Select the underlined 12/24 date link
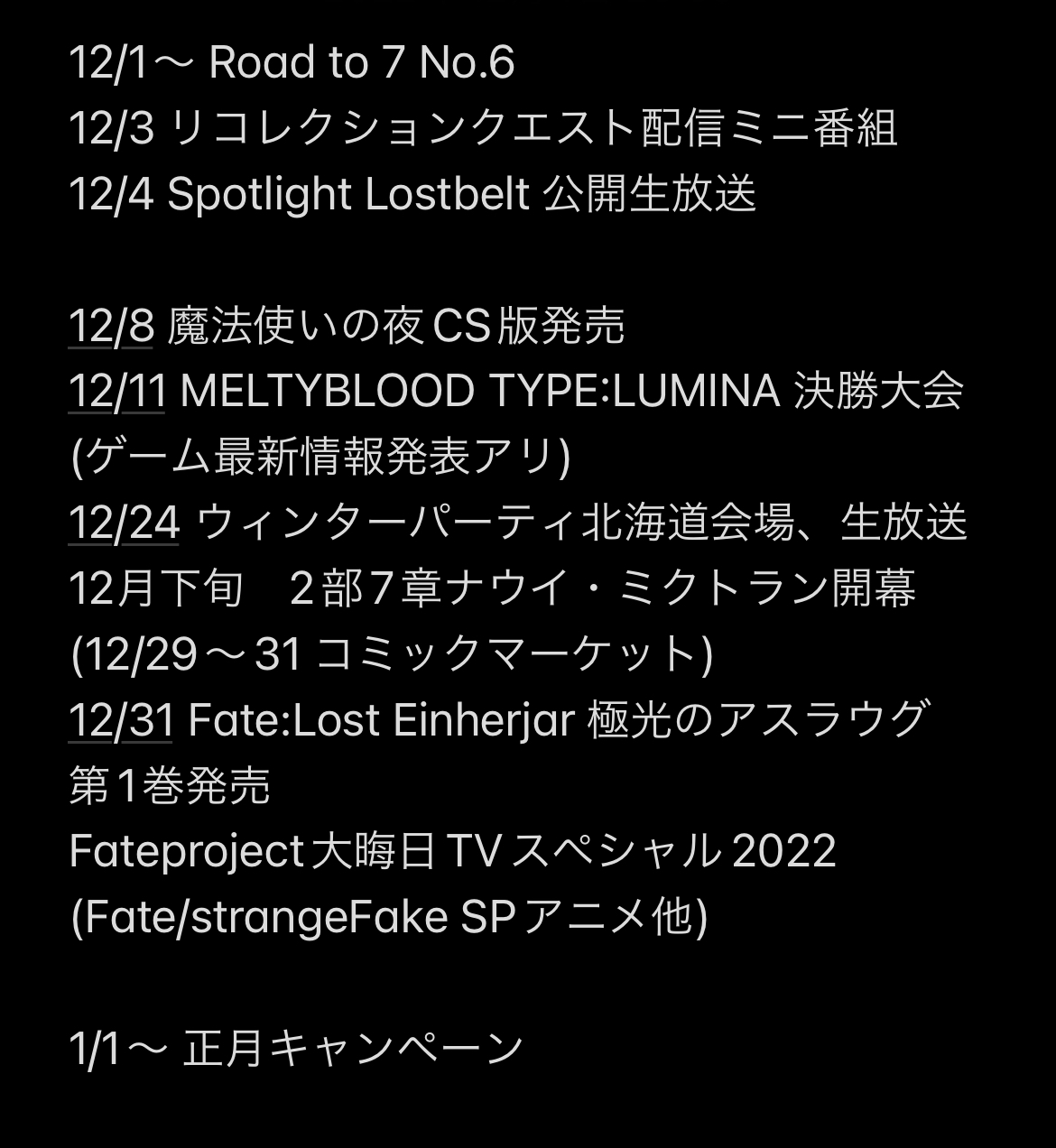Viewport: 1056px width, 1148px height. click(x=124, y=523)
